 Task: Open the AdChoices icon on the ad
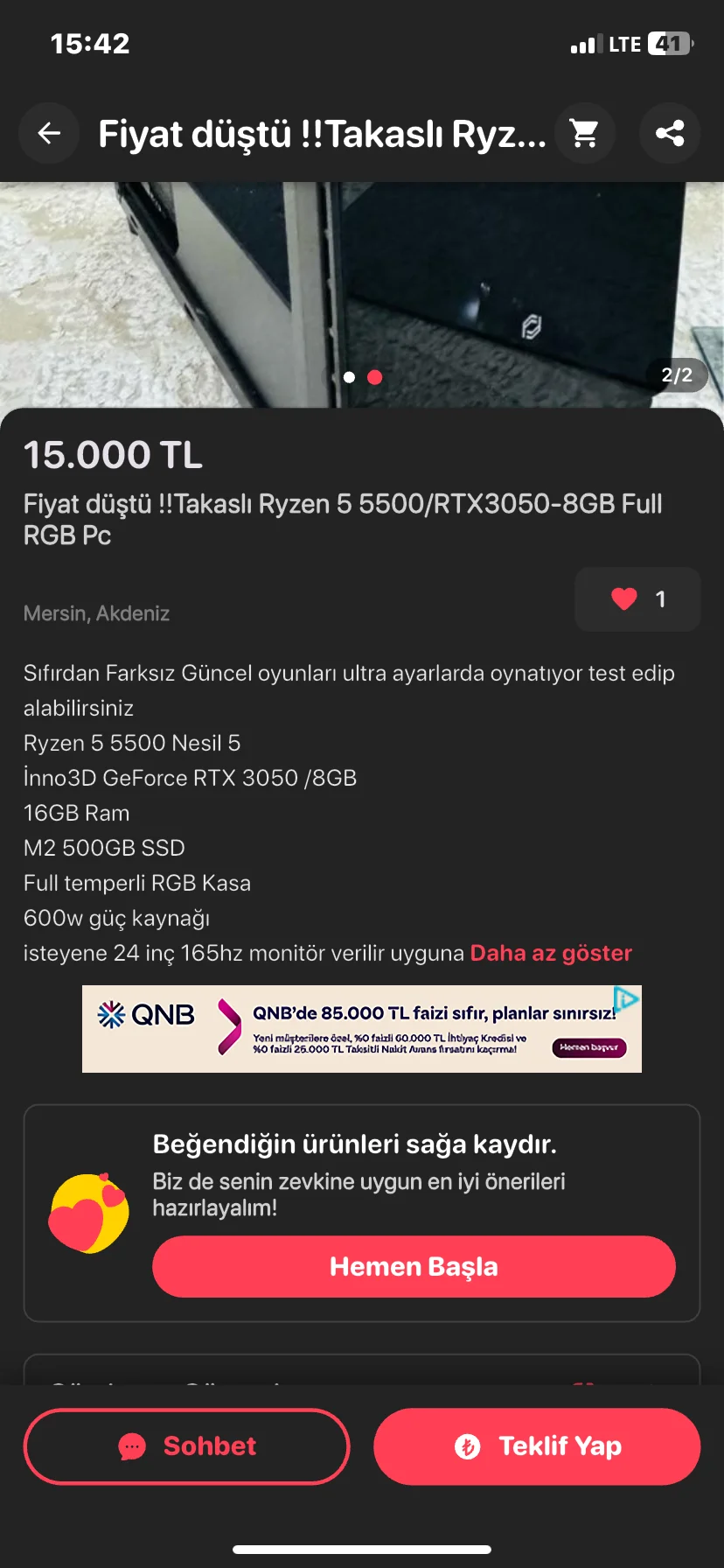coord(627,998)
